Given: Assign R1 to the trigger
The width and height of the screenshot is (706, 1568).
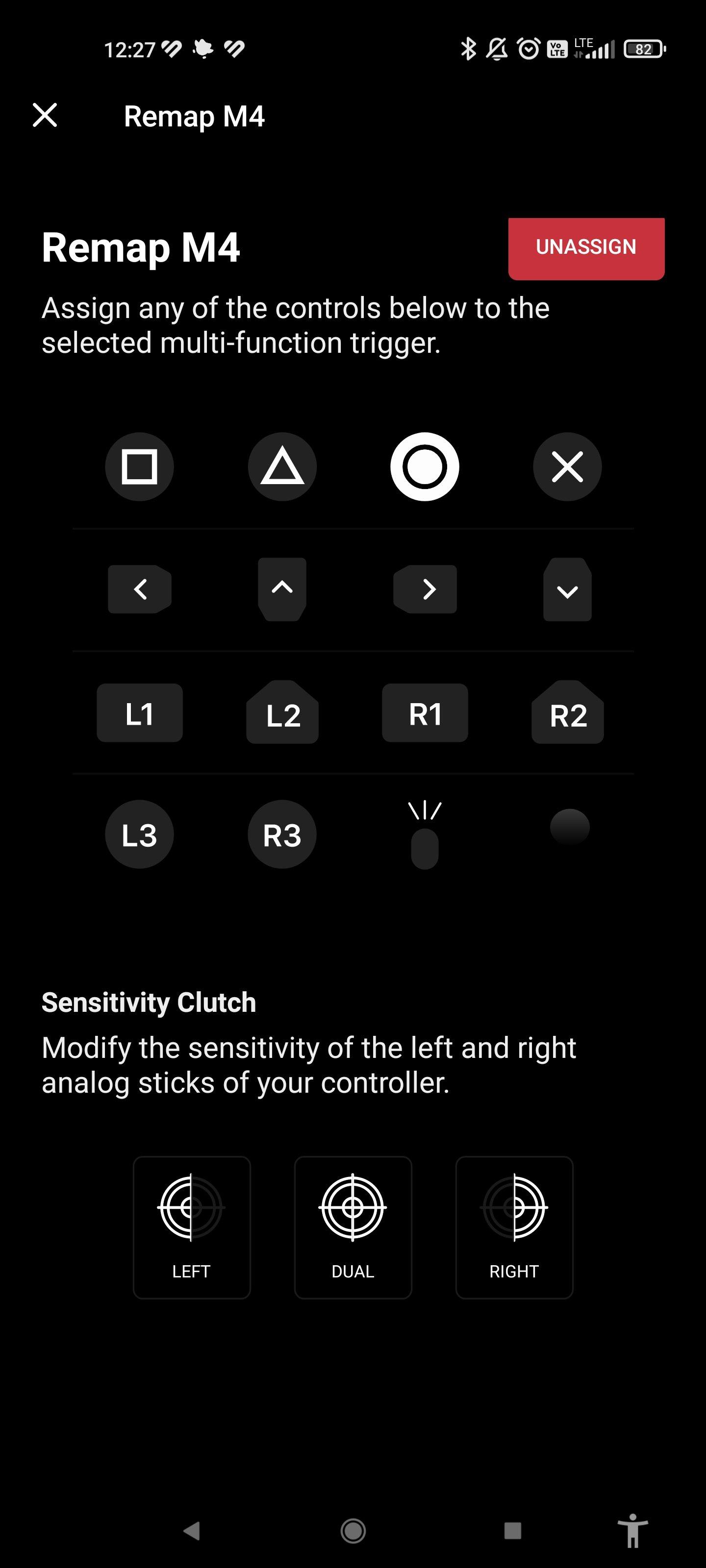Looking at the screenshot, I should point(425,713).
